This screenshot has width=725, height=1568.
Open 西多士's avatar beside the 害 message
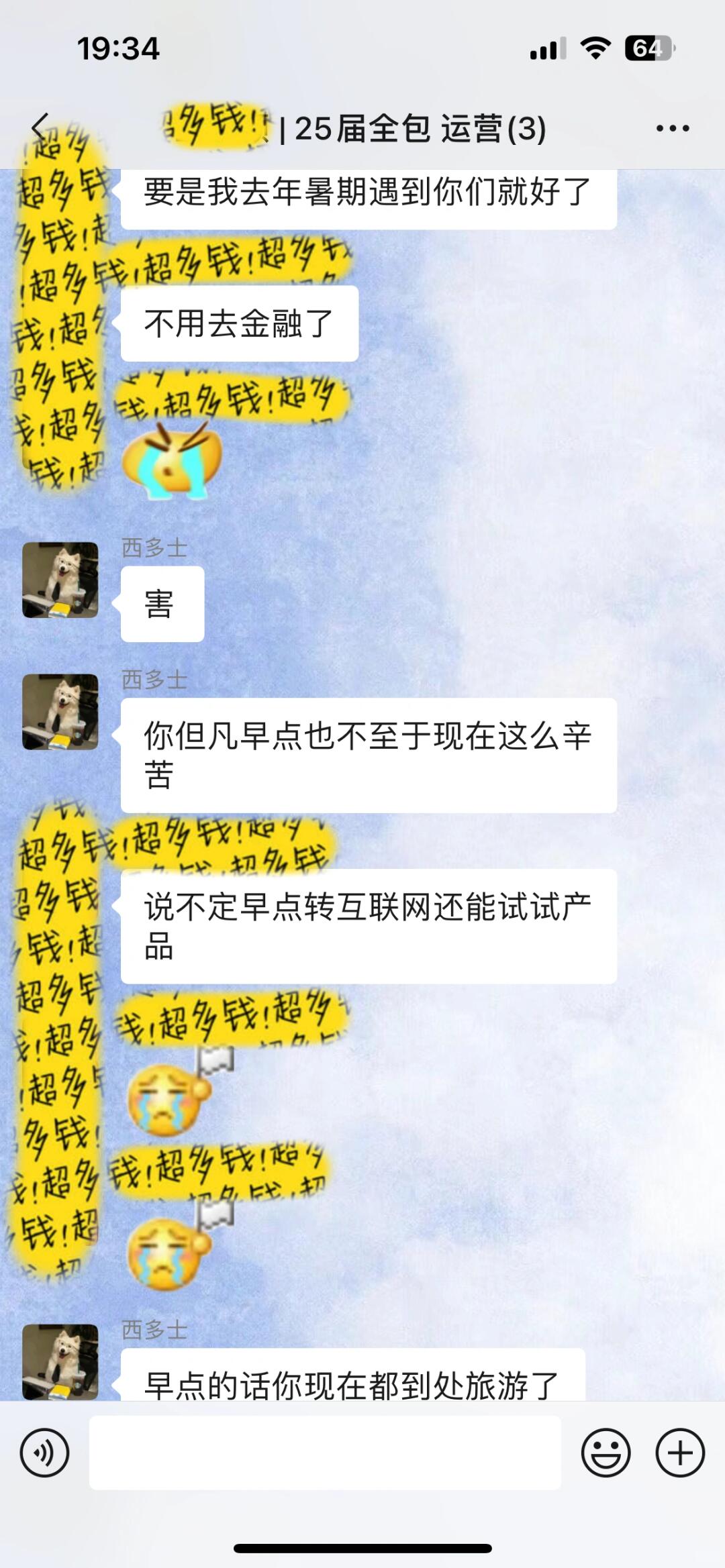tap(60, 580)
